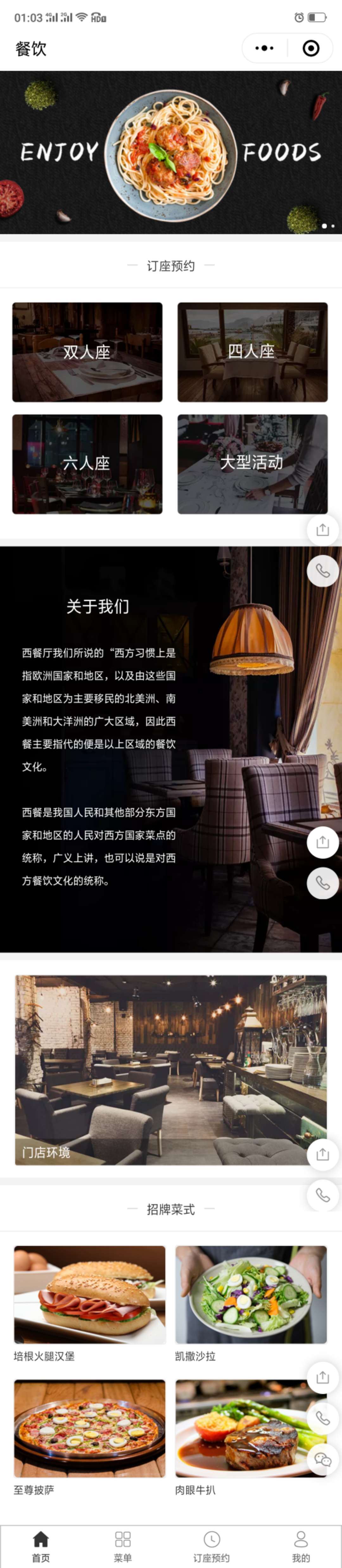Select the 双人座 reservation card
Viewport: 342px width, 1568px height.
click(x=87, y=352)
